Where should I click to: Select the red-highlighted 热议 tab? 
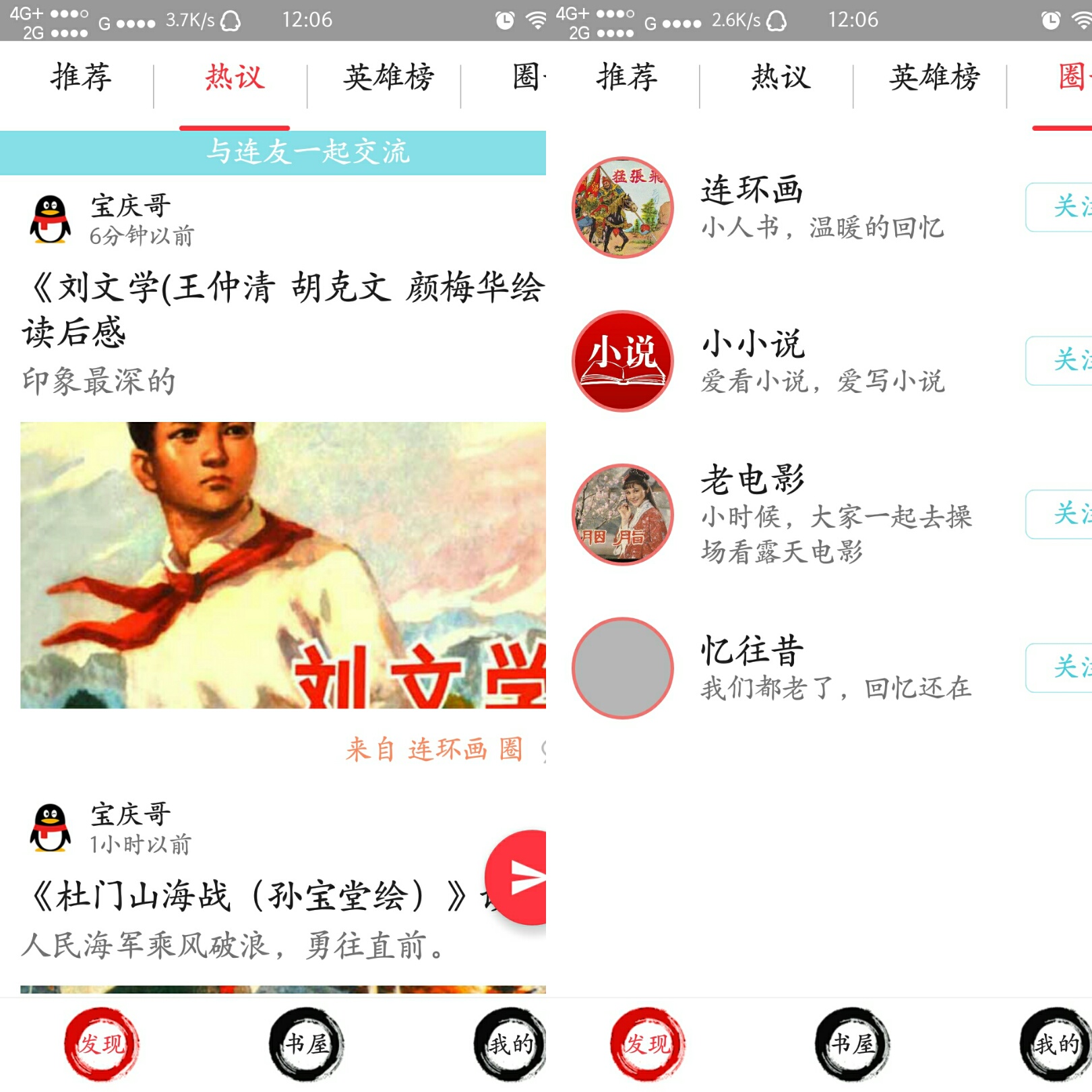235,78
